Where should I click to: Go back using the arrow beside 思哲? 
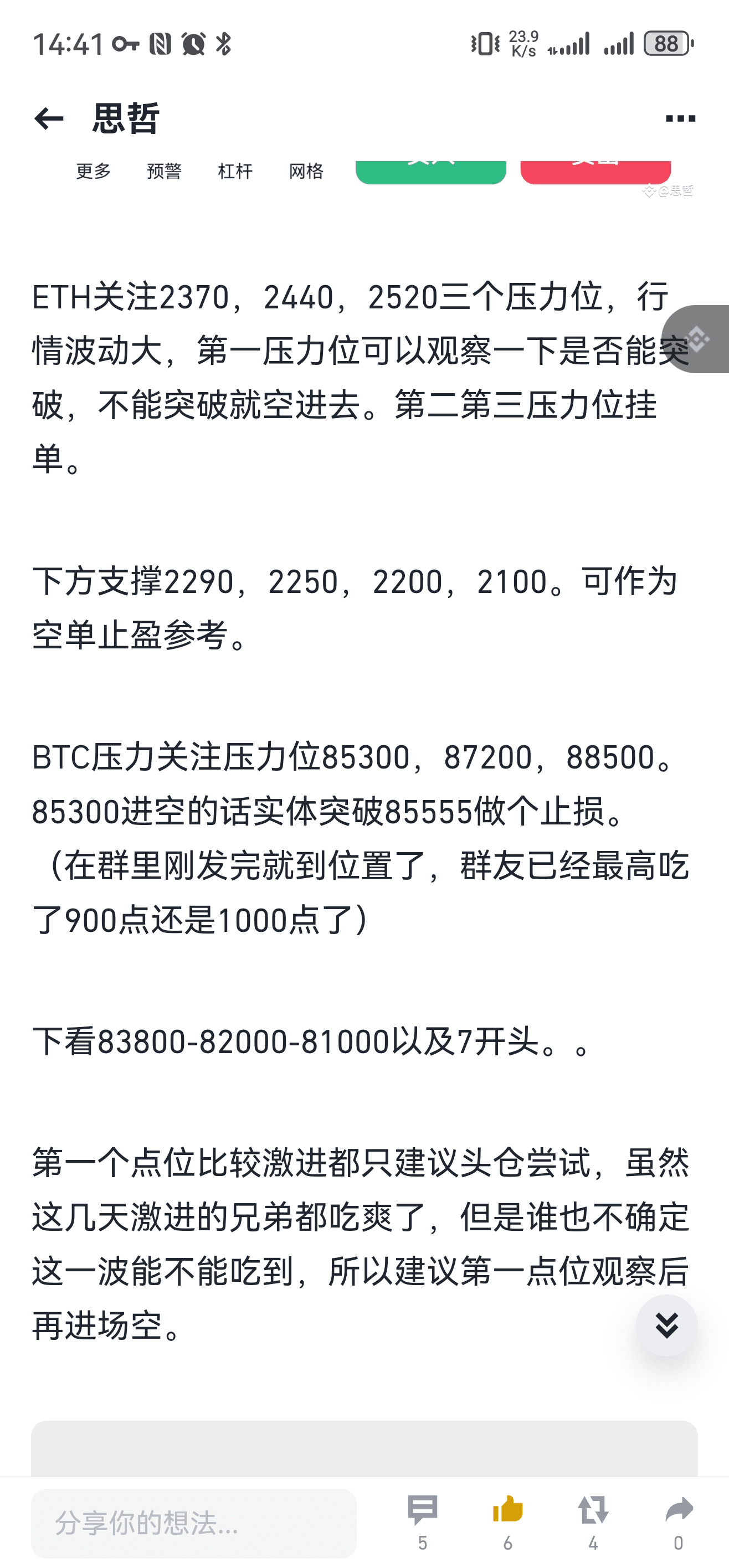coord(49,118)
